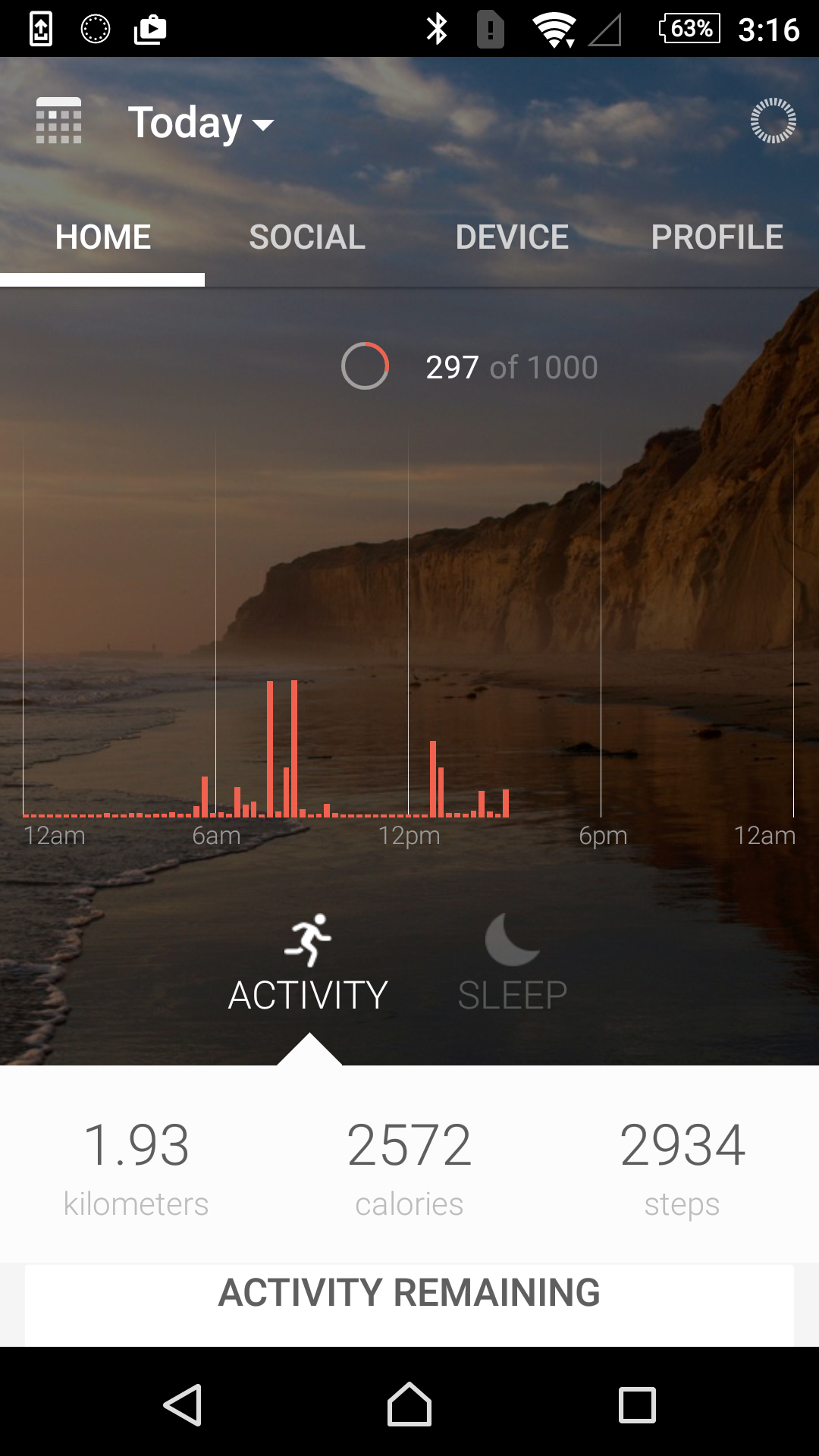Viewport: 819px width, 1456px height.
Task: Go back using the system back button
Action: (x=182, y=1405)
